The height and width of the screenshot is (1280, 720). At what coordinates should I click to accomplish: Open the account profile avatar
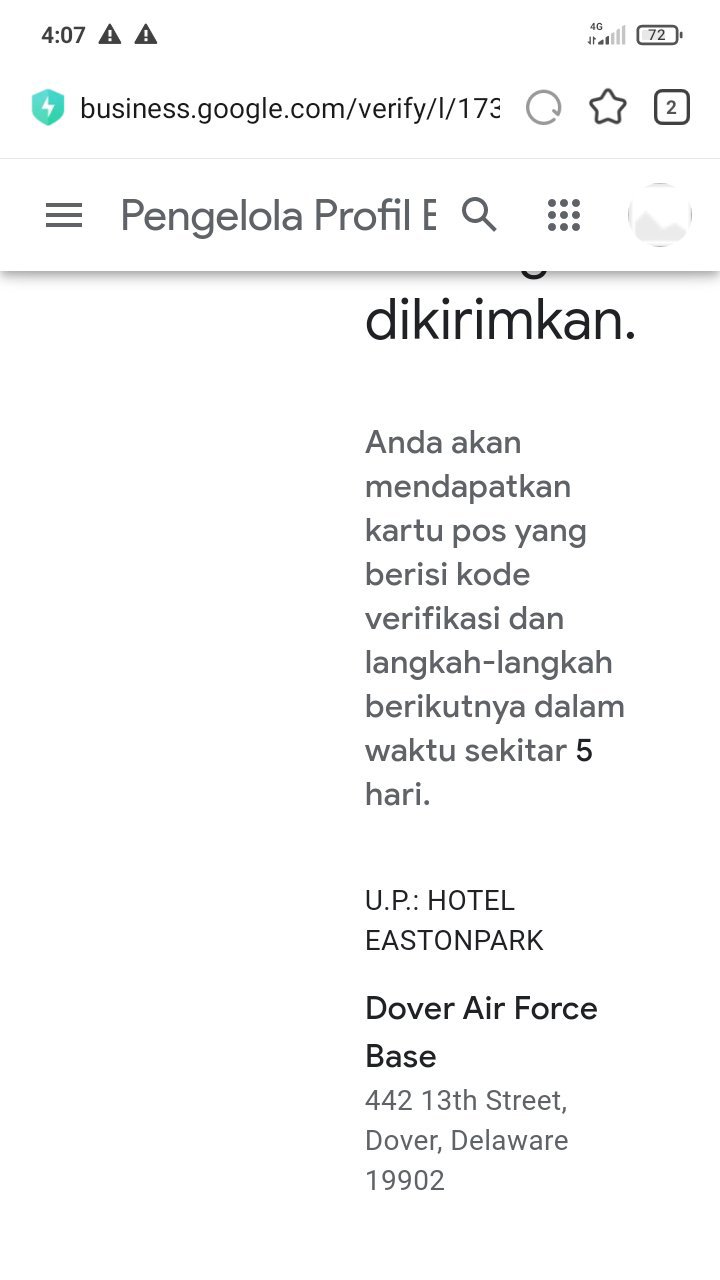(x=659, y=215)
